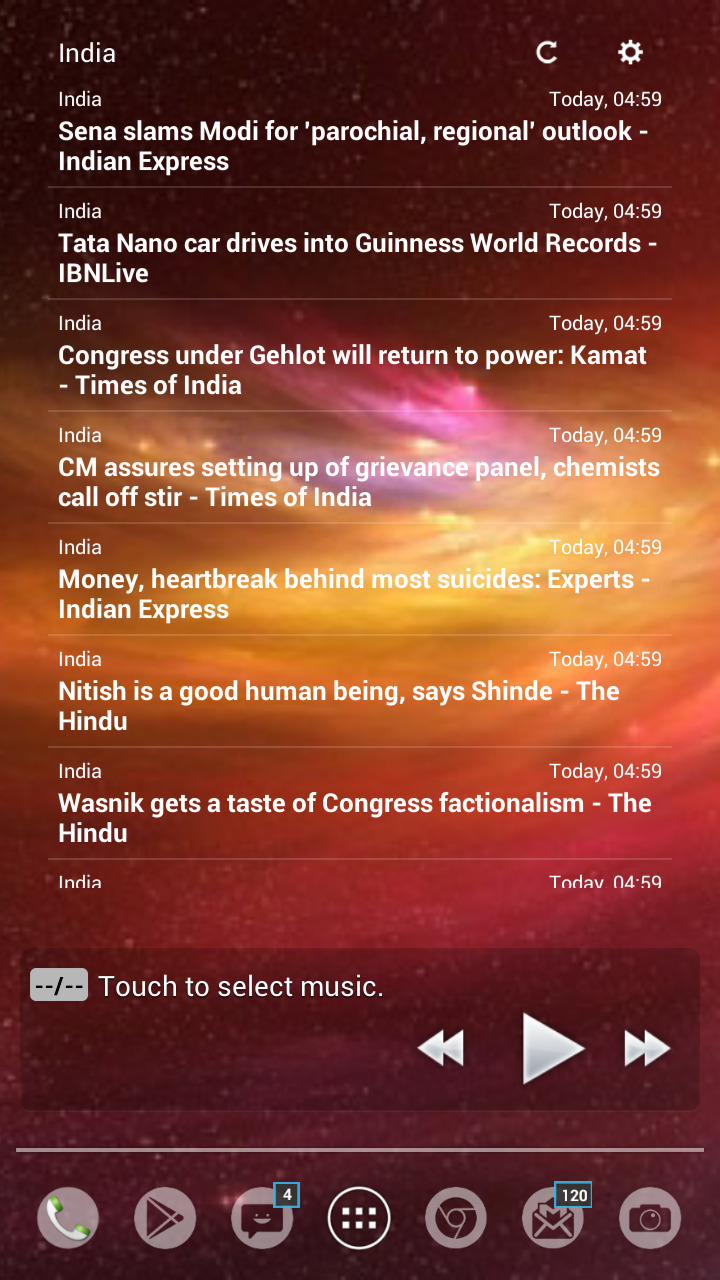Launch the Chrome browser
This screenshot has height=1280, width=720.
(456, 1218)
